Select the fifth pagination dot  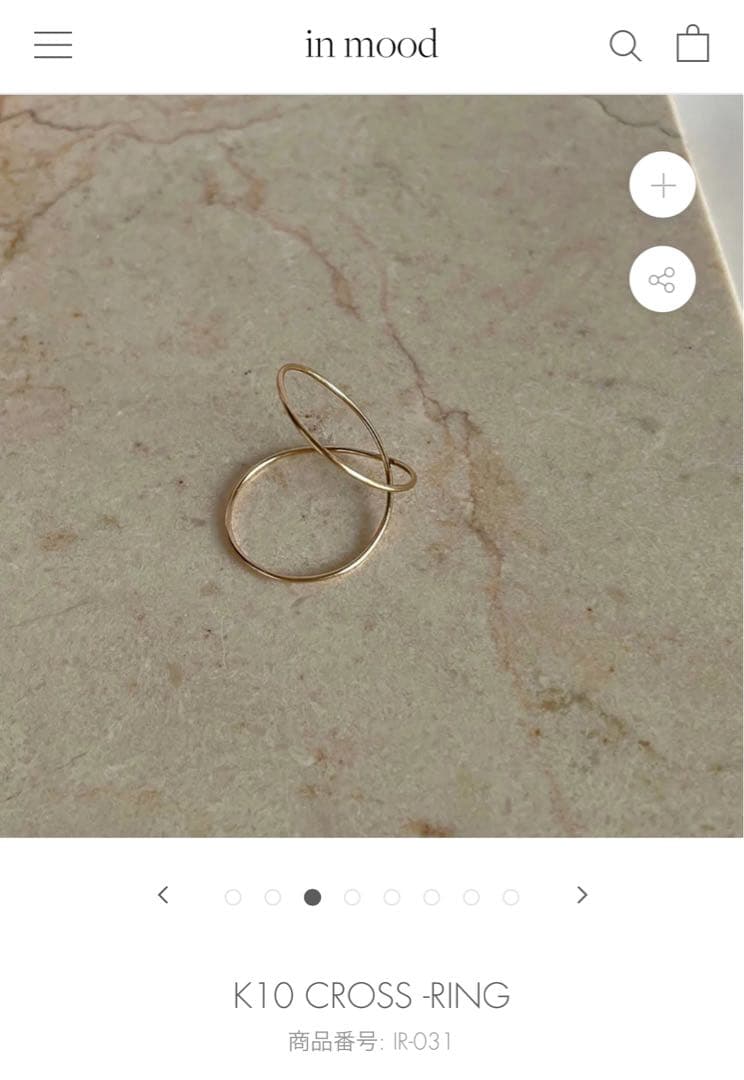click(391, 896)
